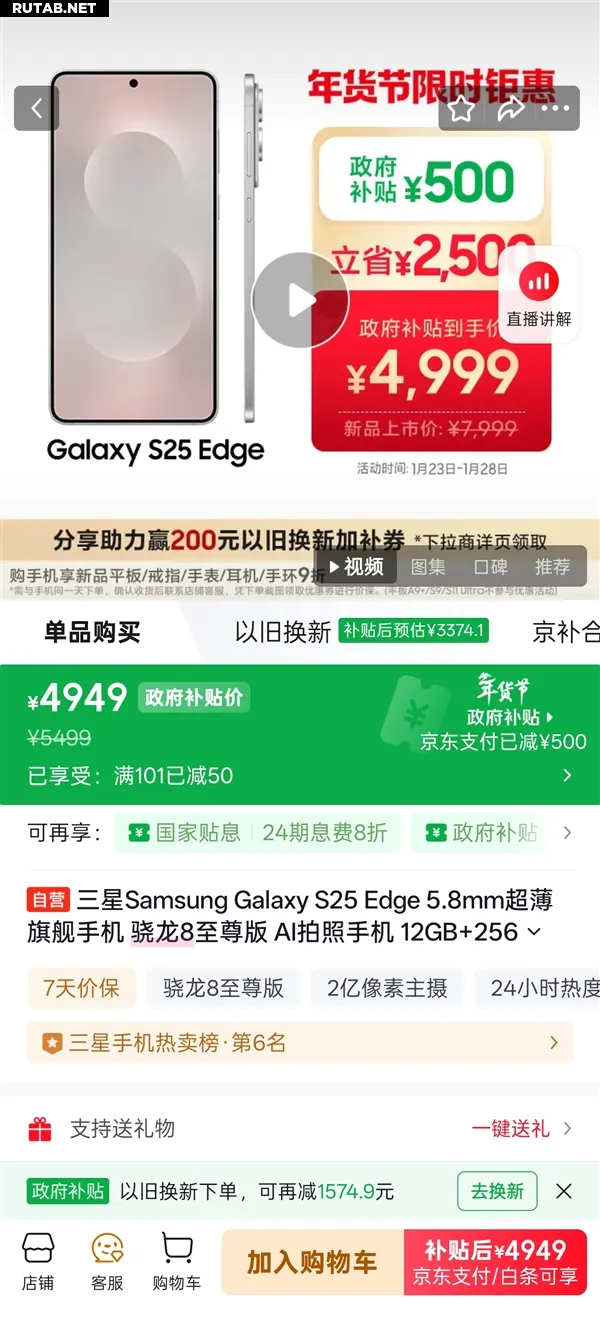The height and width of the screenshot is (1320, 600).
Task: Contact 客服 customer service
Action: (107, 1262)
